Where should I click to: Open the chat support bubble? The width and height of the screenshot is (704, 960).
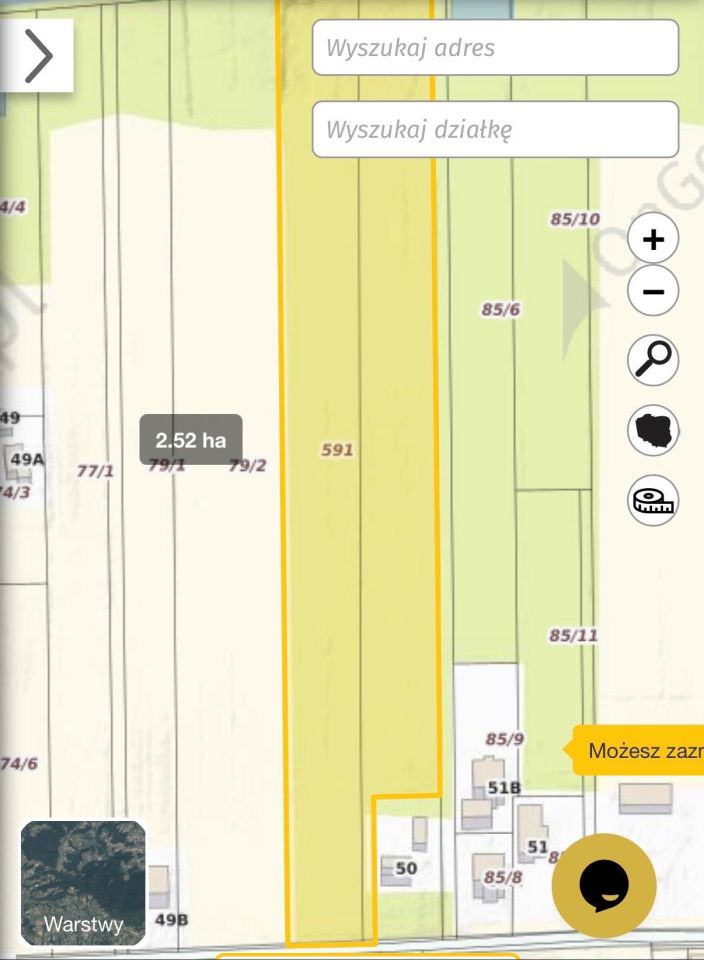pos(604,885)
